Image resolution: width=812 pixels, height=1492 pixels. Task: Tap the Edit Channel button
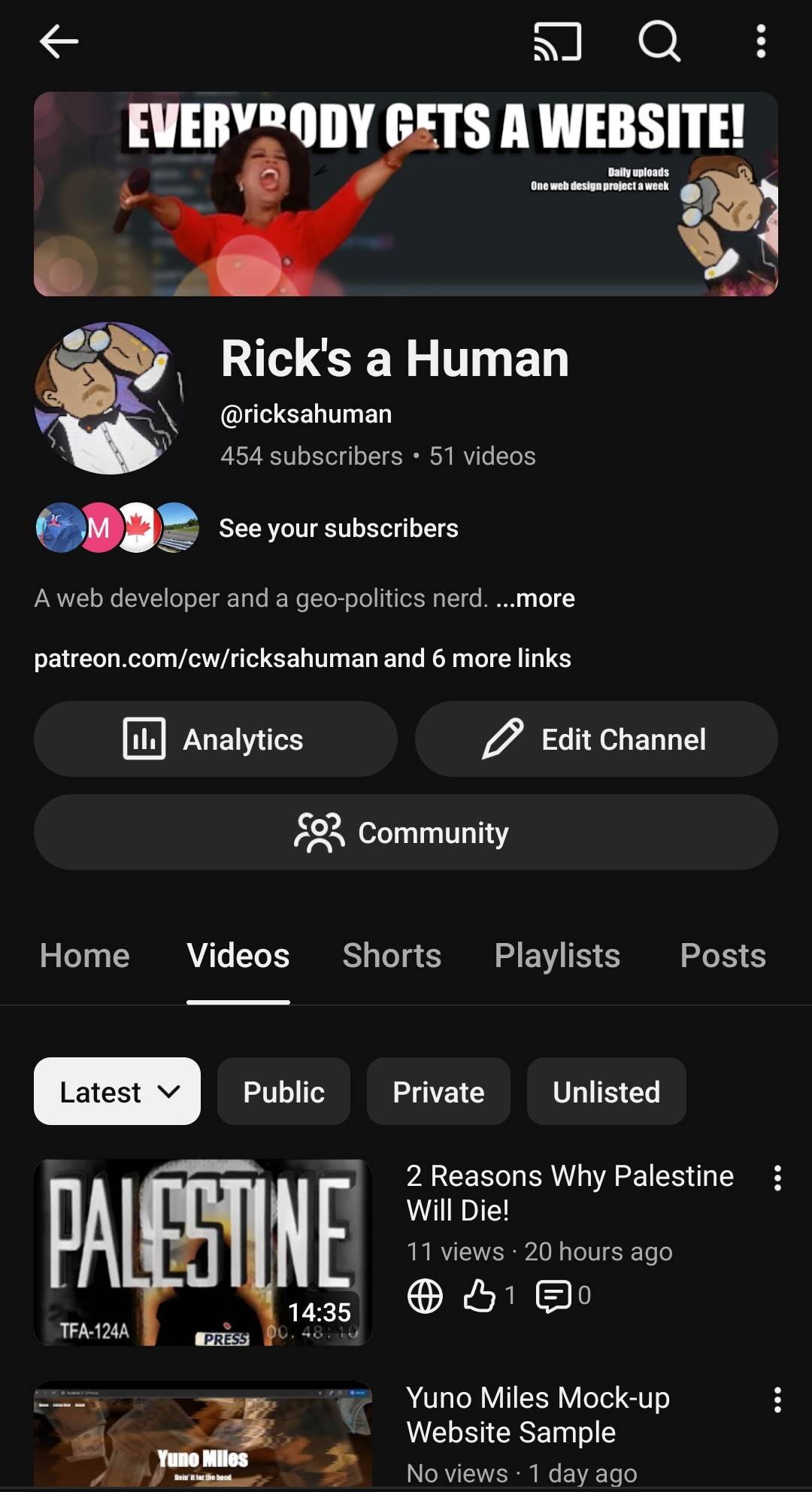click(x=596, y=739)
